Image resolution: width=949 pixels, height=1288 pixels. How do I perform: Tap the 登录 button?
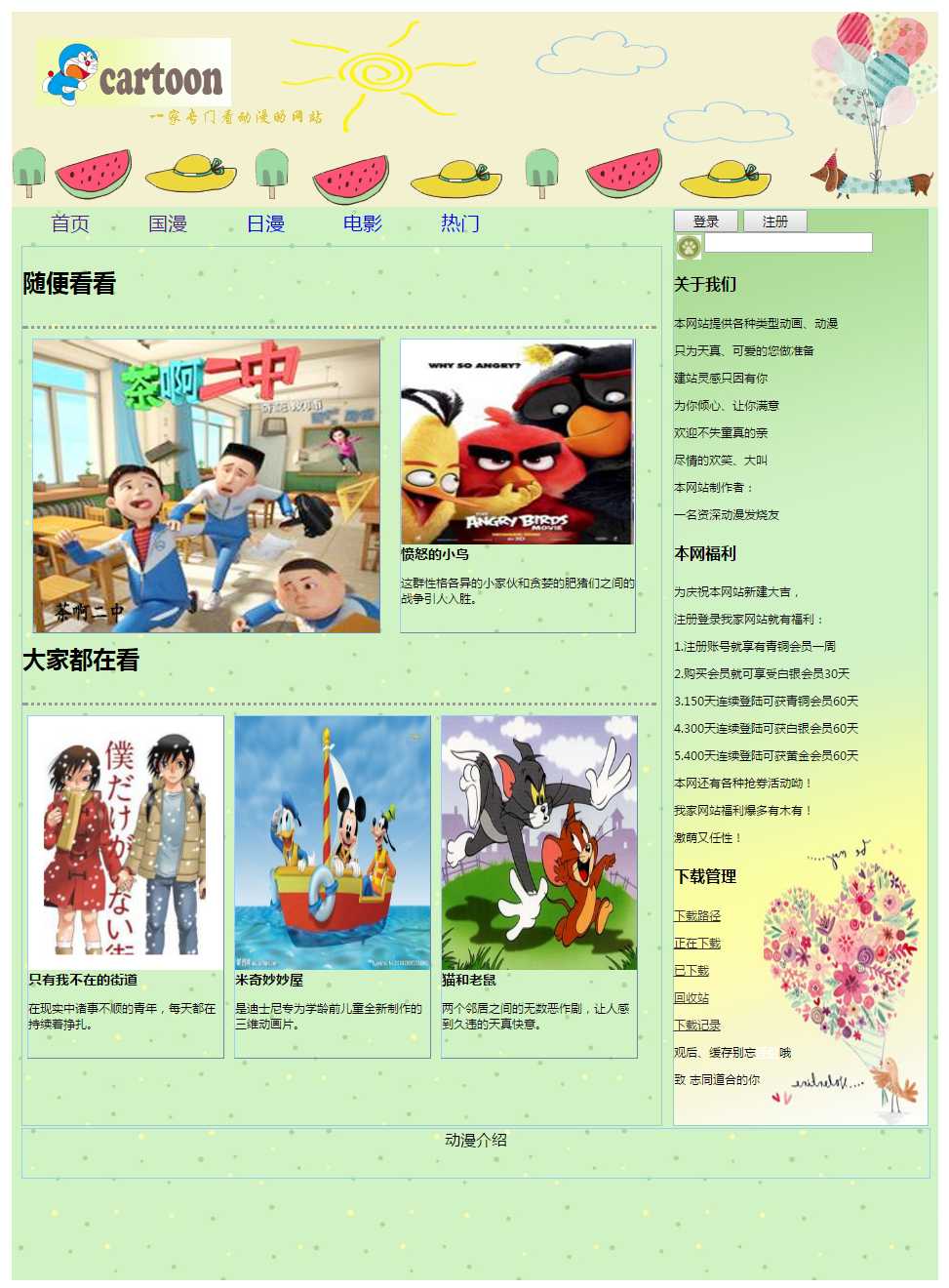coord(705,221)
